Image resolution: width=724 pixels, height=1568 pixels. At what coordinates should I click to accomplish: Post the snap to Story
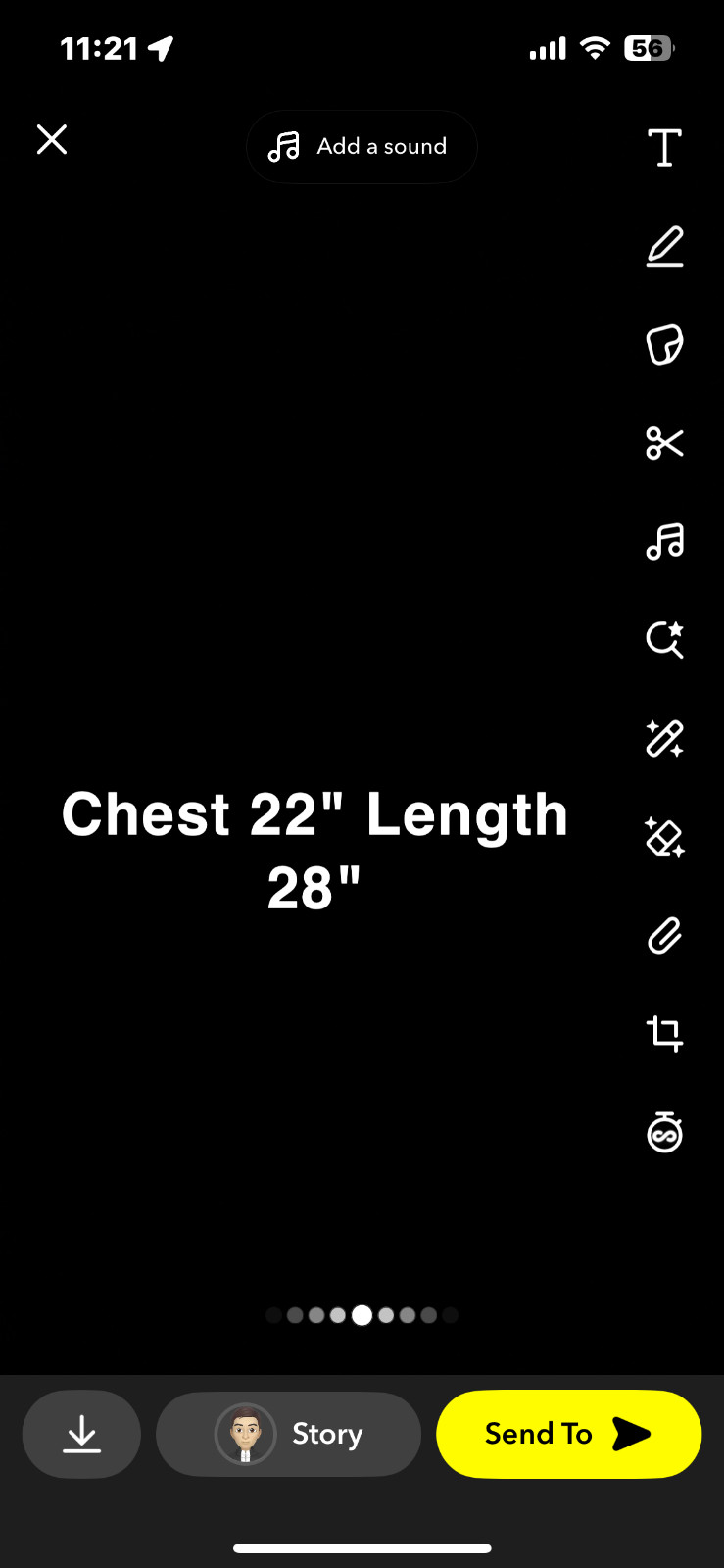(x=289, y=1434)
